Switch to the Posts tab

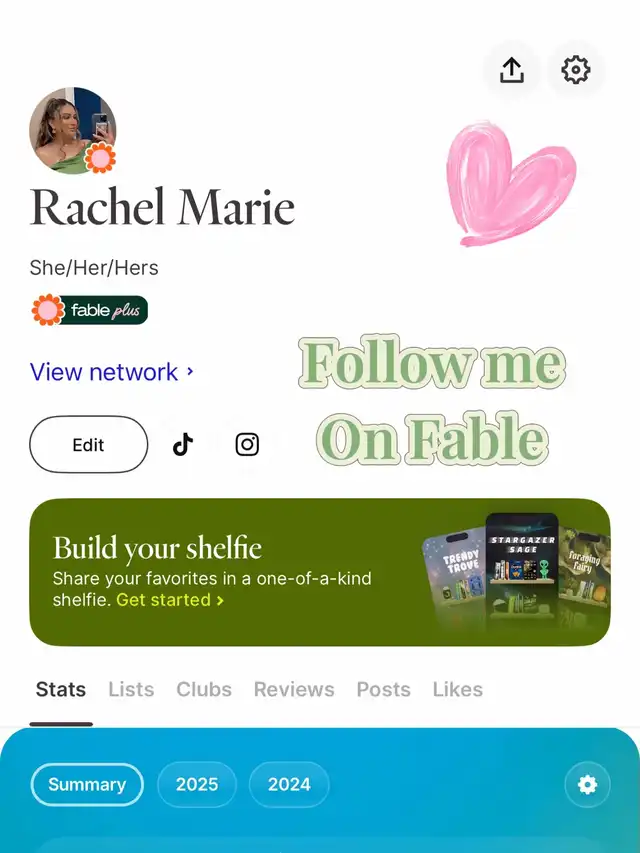click(383, 689)
